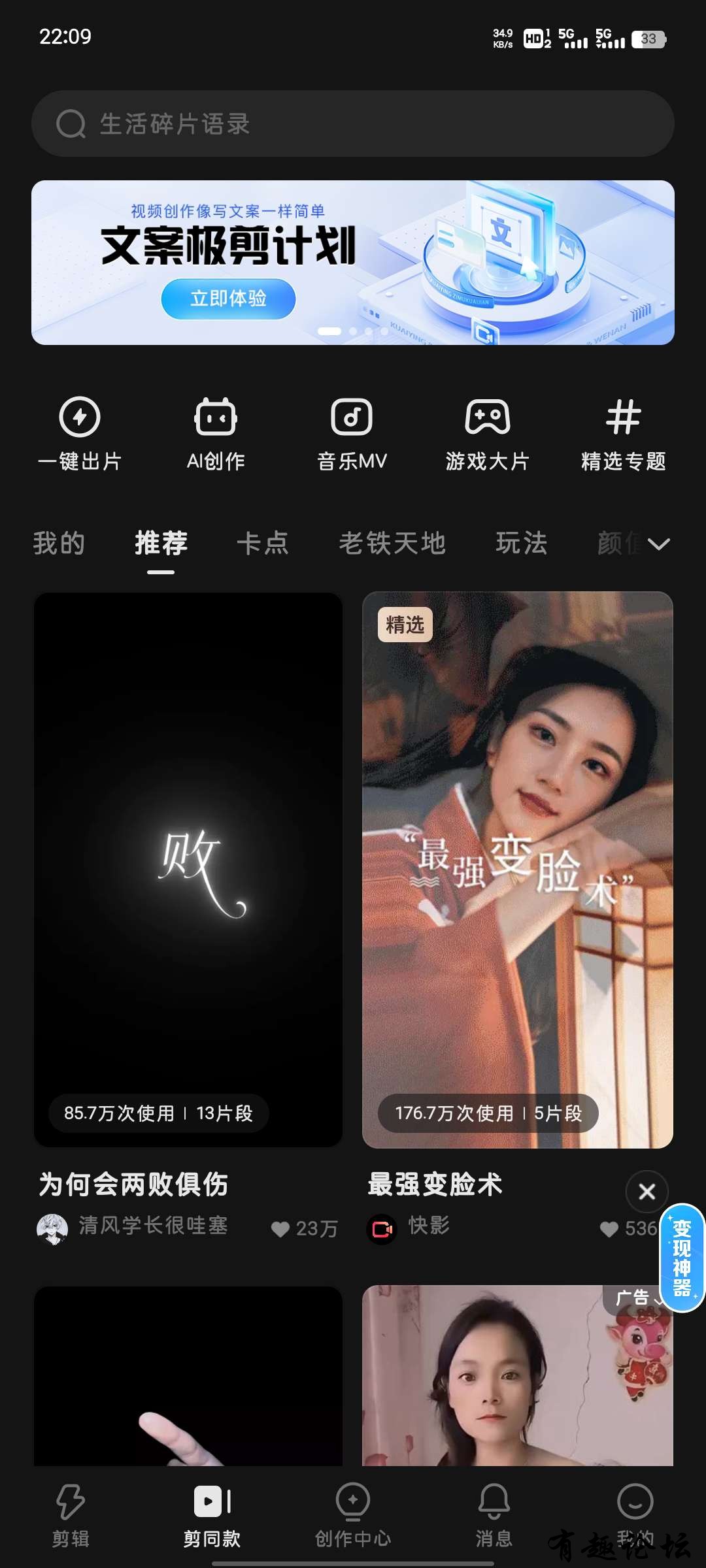Viewport: 706px width, 1568px height.
Task: Switch to the 玩法 tab
Action: coord(521,543)
